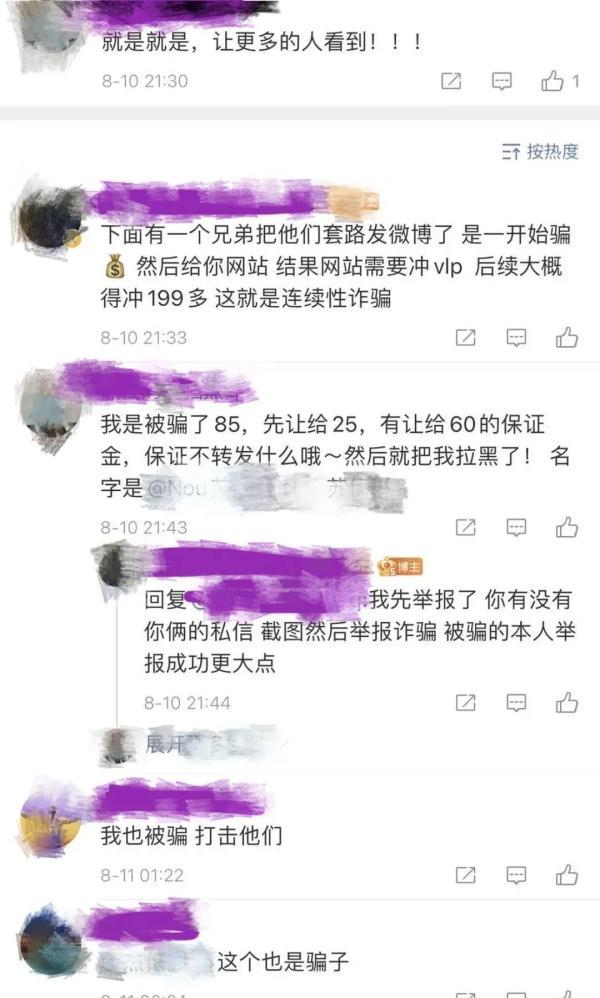Like the 我也被骗 打击他们 comment

tap(566, 875)
